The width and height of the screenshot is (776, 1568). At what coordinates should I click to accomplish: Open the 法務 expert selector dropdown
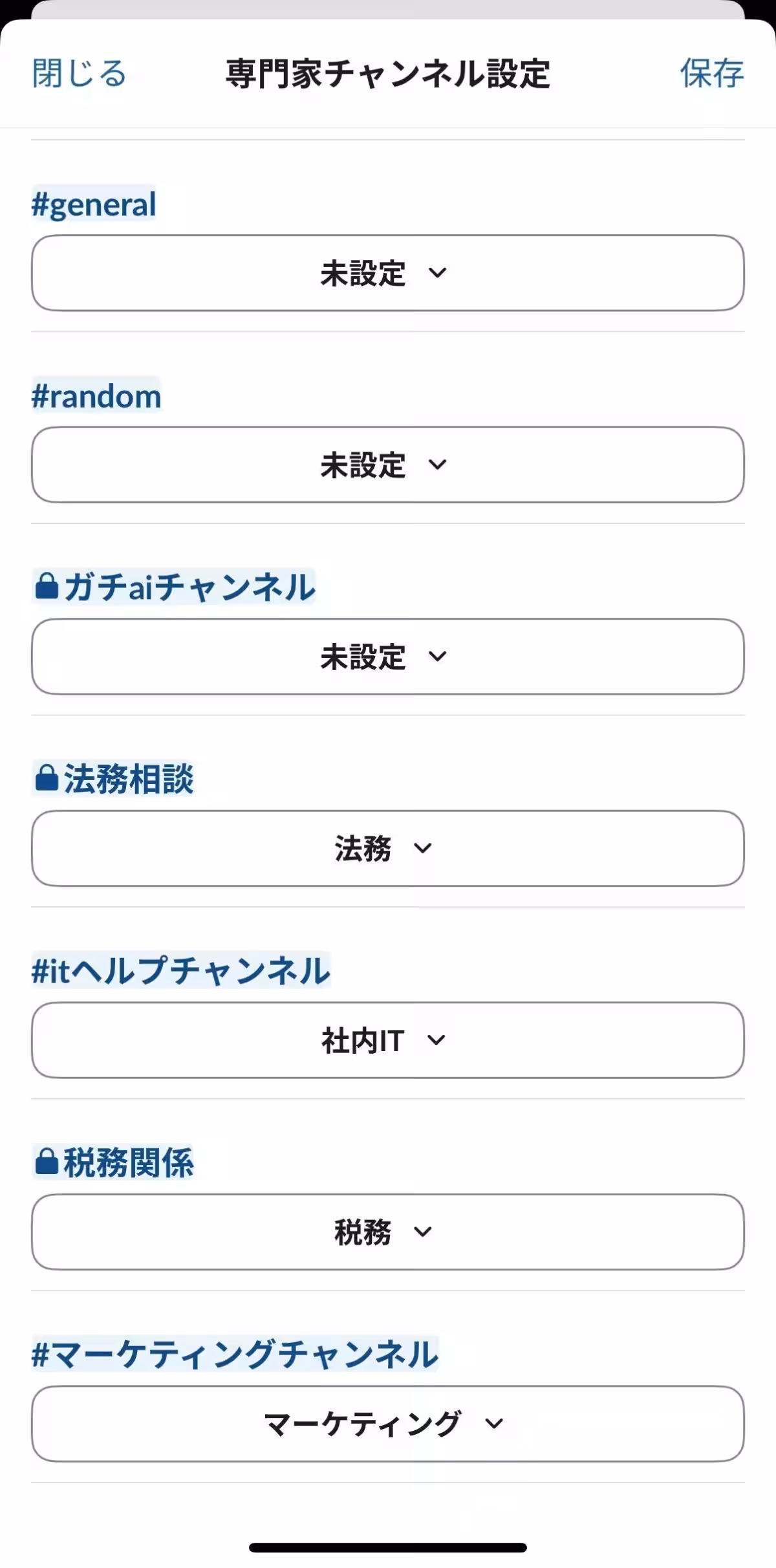[388, 849]
